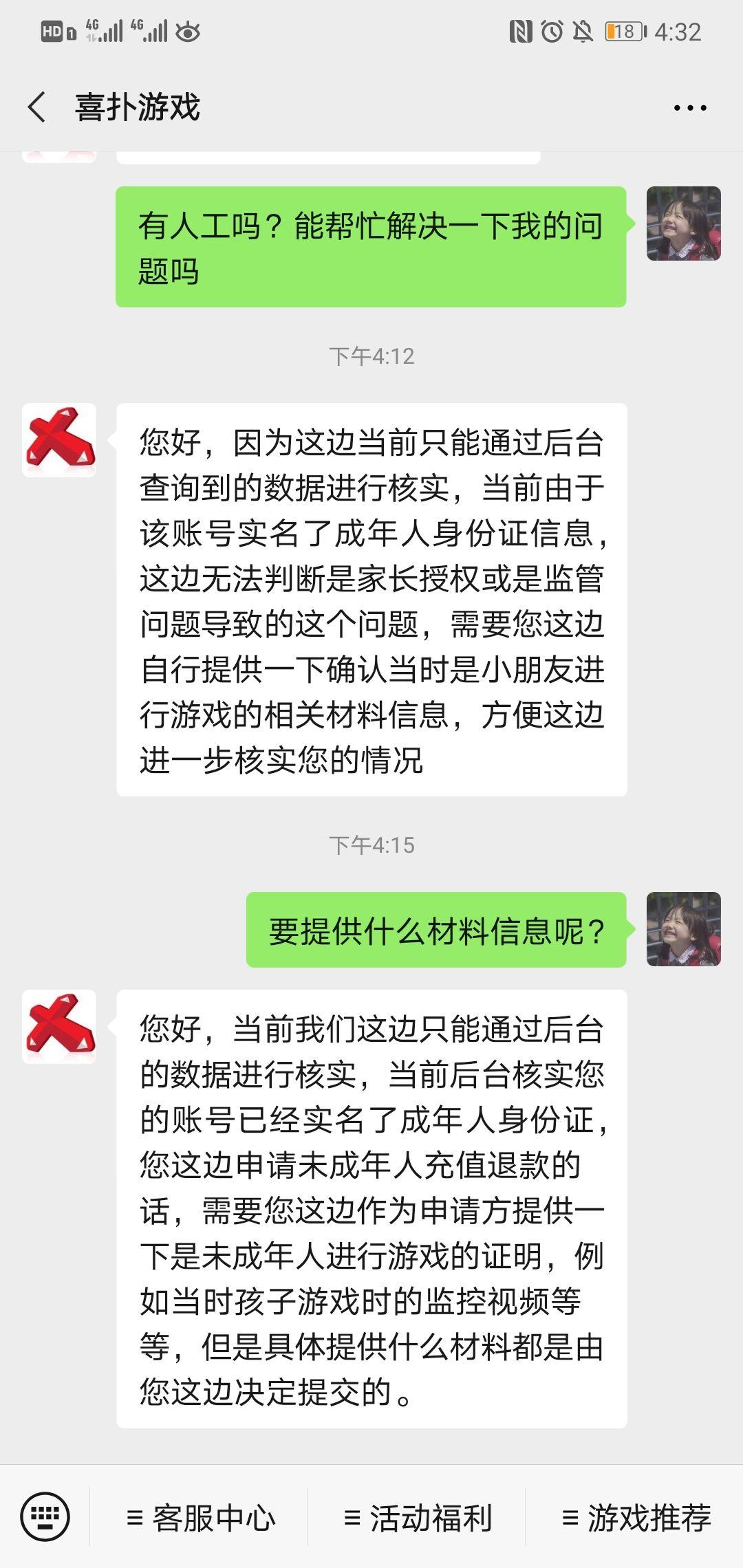The height and width of the screenshot is (1568, 743).
Task: Open the 游戏推荐 menu
Action: (636, 1518)
